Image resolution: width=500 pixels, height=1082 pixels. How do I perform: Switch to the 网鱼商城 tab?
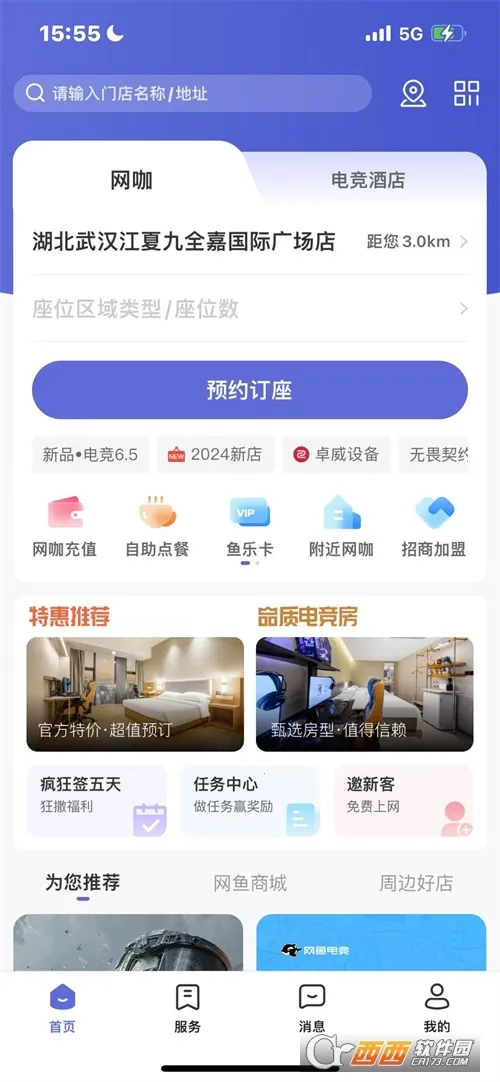[x=250, y=883]
